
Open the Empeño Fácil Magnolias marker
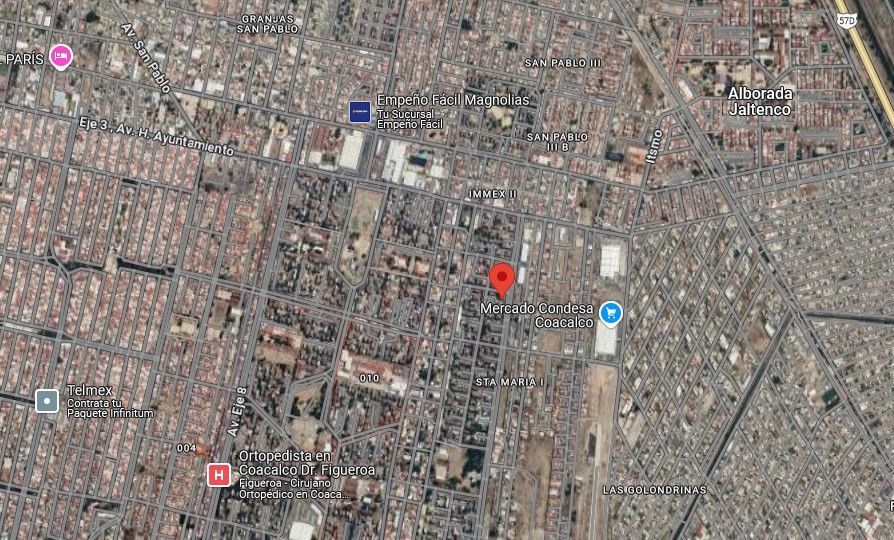(x=360, y=112)
